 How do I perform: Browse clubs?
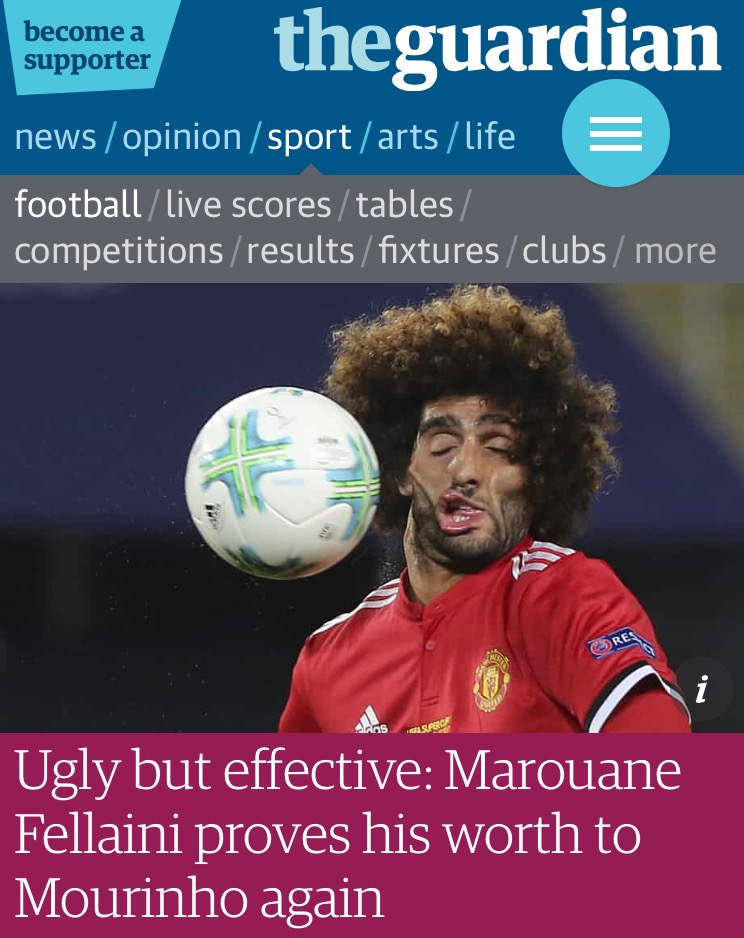point(564,251)
